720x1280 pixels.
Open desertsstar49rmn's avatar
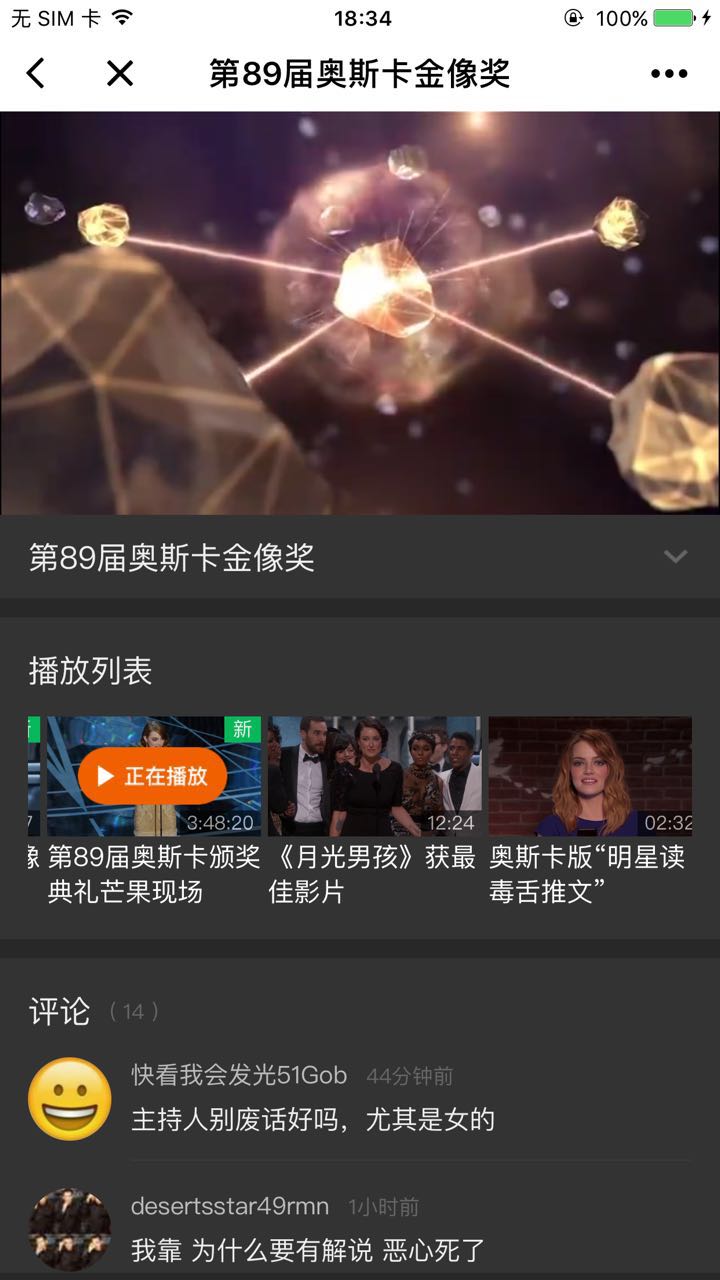click(x=69, y=1230)
